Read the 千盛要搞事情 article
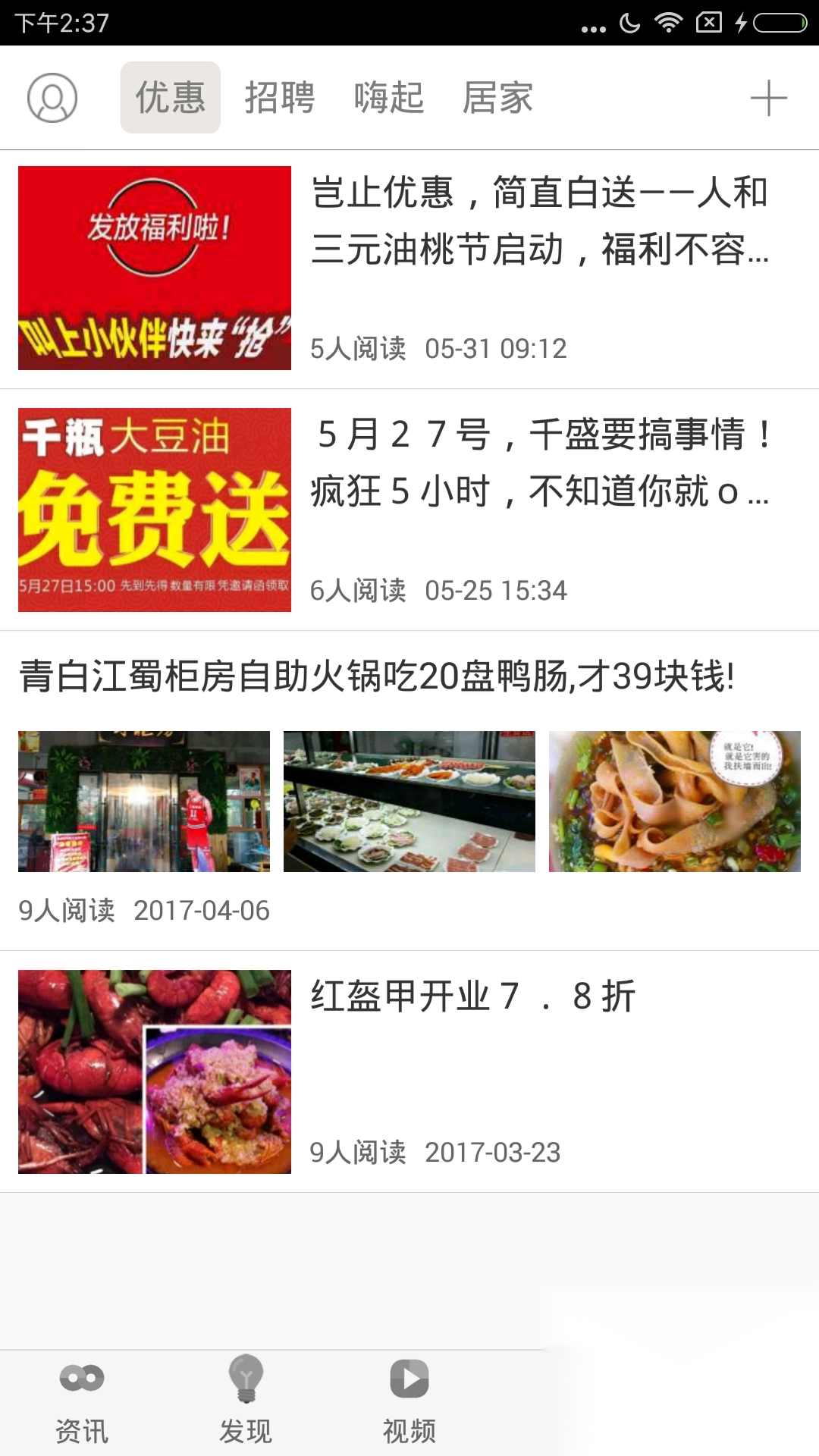This screenshot has height=1456, width=819. pyautogui.click(x=540, y=463)
